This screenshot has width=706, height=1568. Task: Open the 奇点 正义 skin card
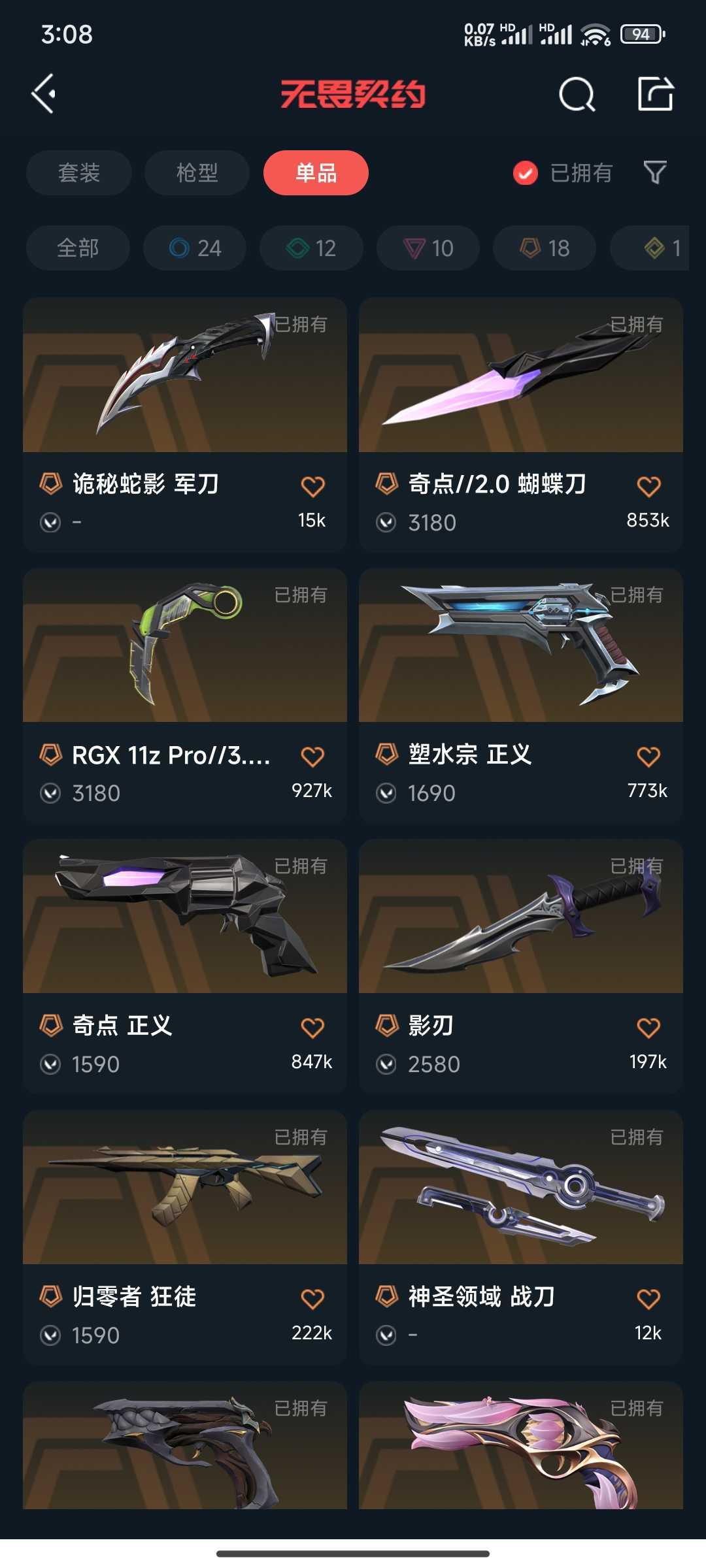click(x=185, y=966)
